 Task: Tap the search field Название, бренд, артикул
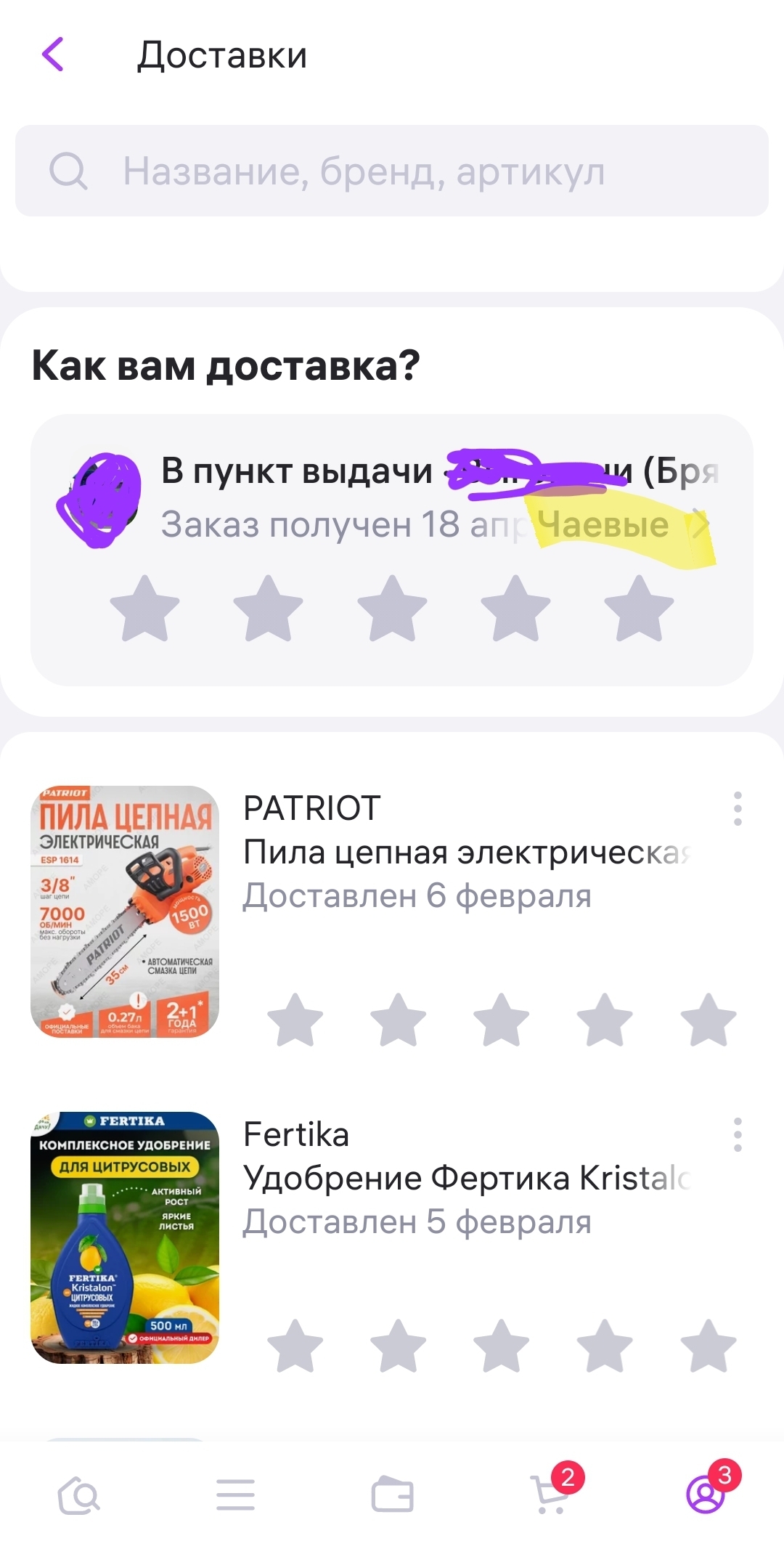pyautogui.click(x=392, y=171)
